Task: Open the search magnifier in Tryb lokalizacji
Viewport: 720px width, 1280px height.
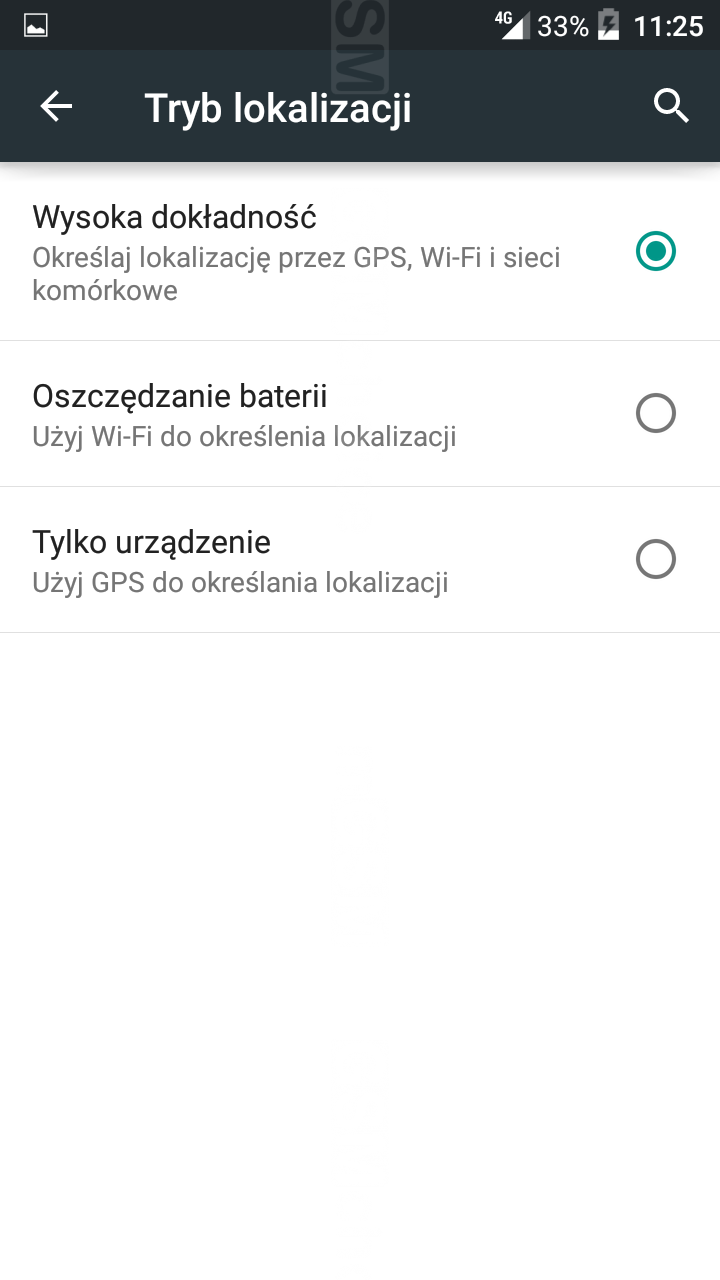Action: click(x=671, y=105)
